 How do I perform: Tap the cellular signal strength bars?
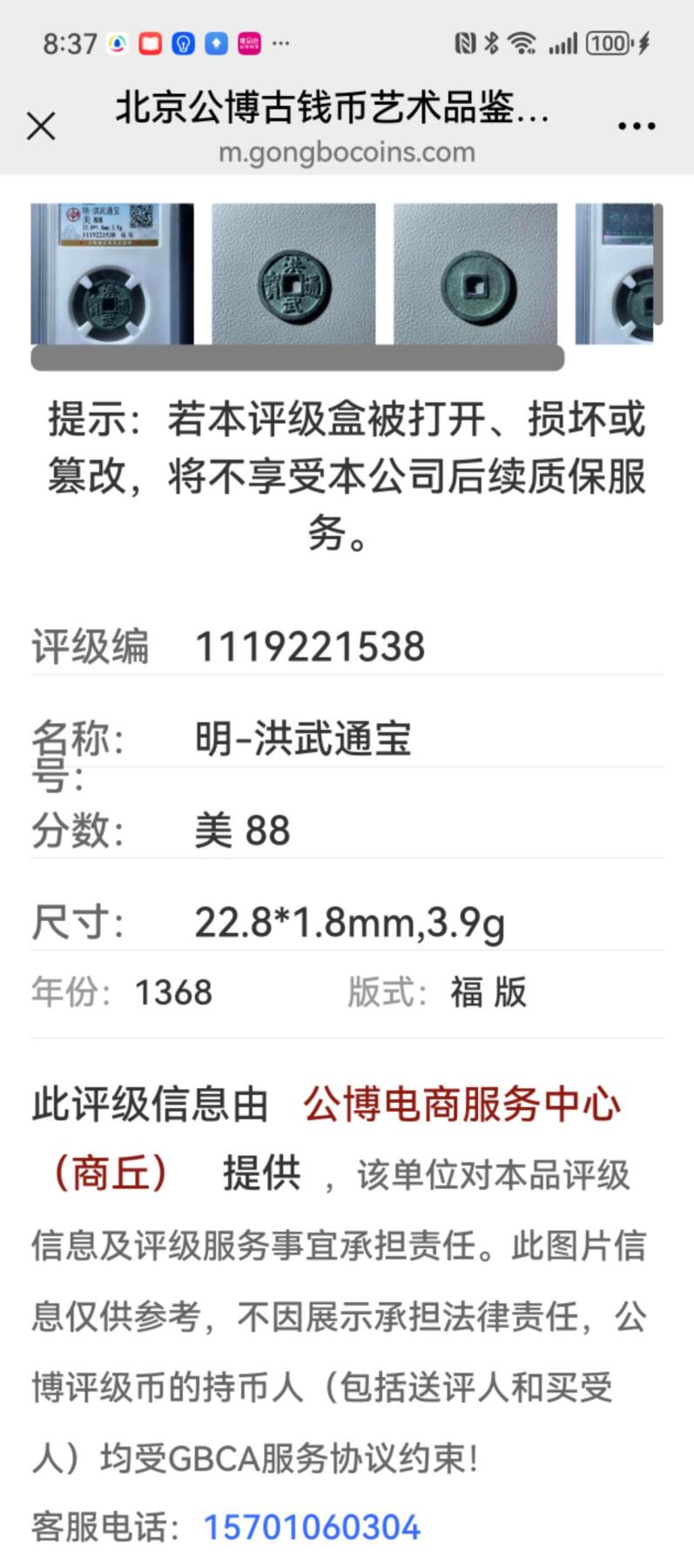[564, 41]
